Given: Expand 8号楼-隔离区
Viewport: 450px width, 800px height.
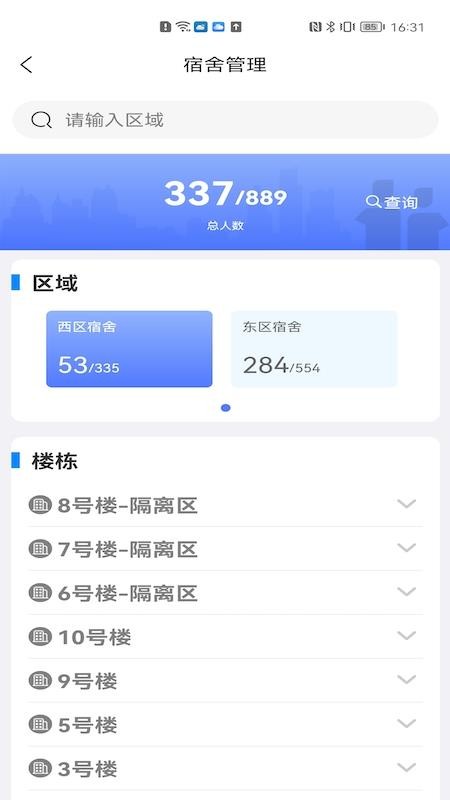Looking at the screenshot, I should [x=225, y=505].
